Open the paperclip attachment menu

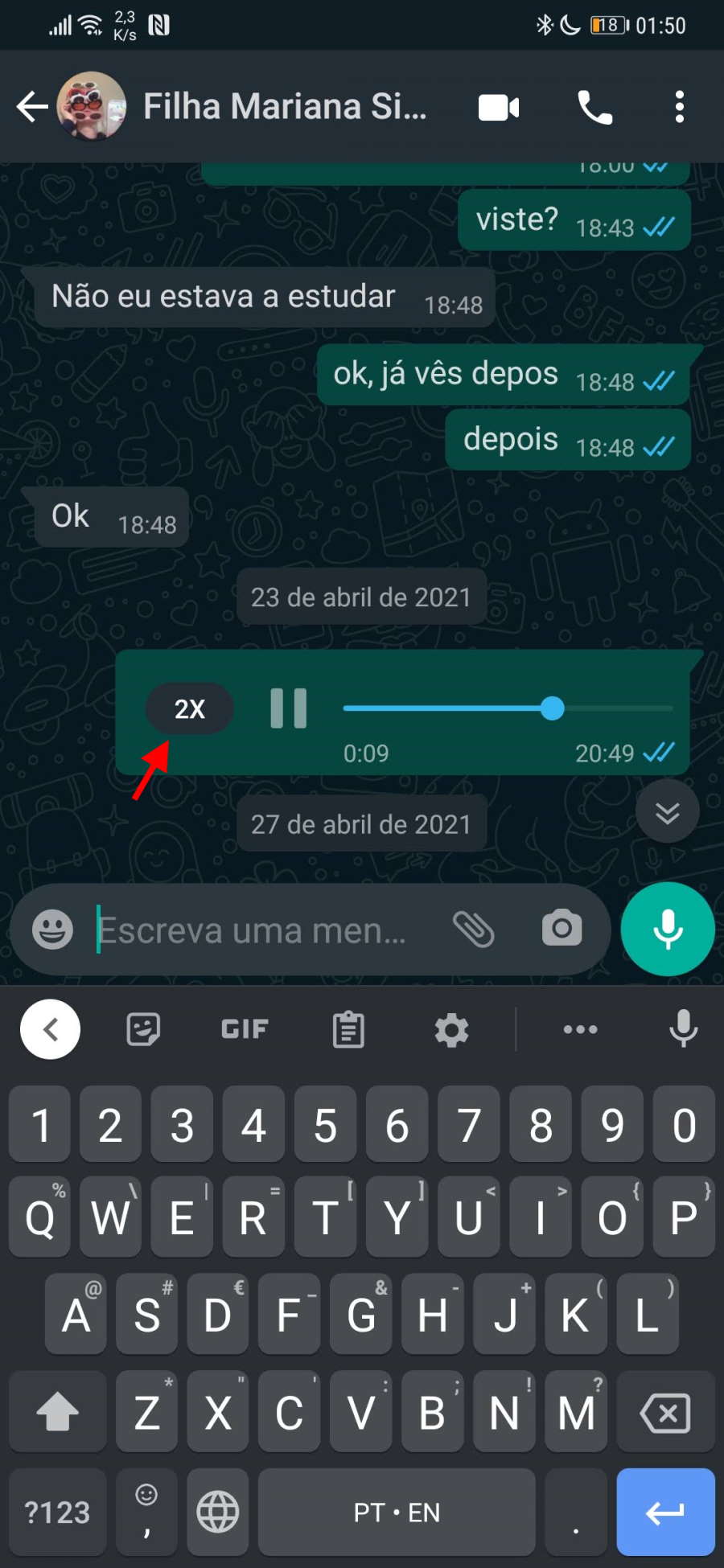(x=474, y=930)
